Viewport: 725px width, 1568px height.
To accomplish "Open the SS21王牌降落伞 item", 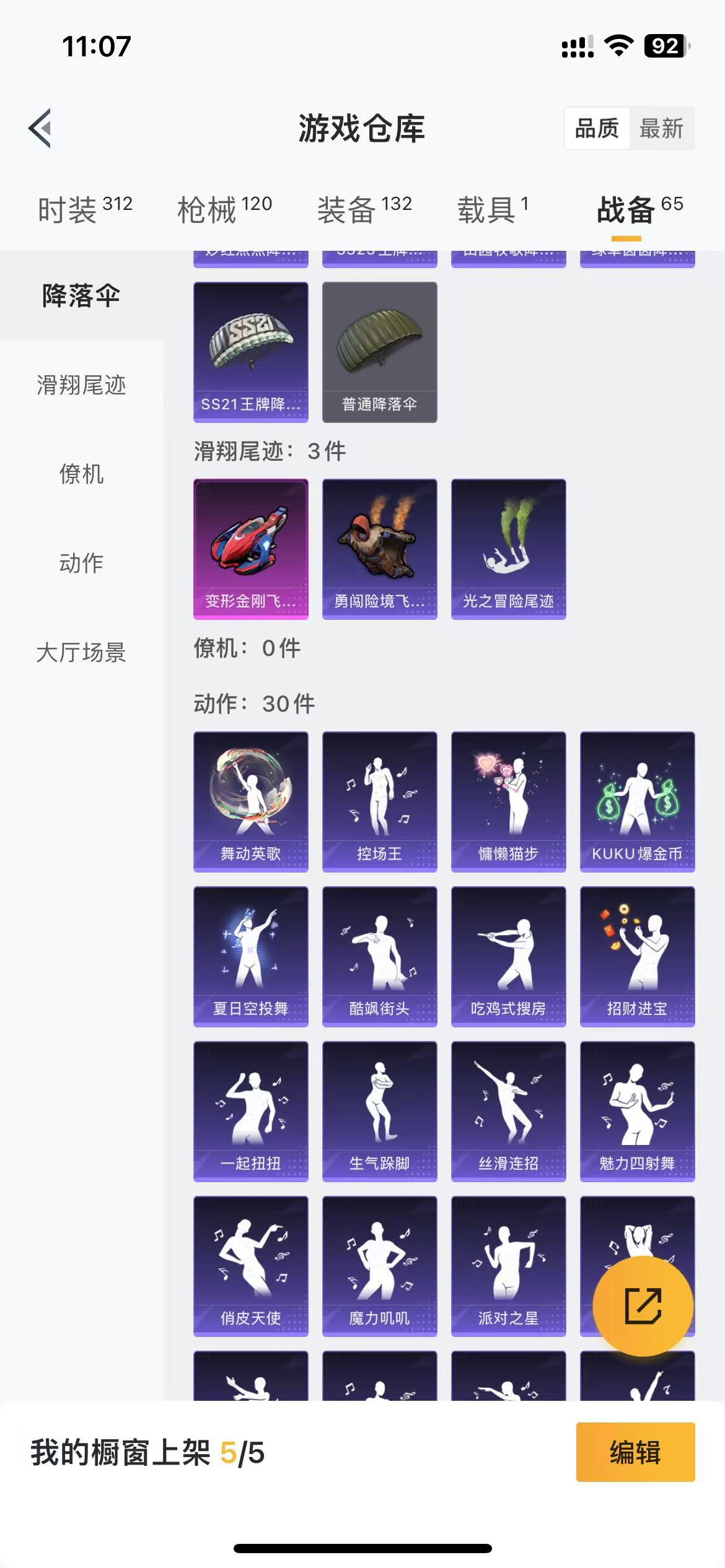I will pyautogui.click(x=251, y=352).
